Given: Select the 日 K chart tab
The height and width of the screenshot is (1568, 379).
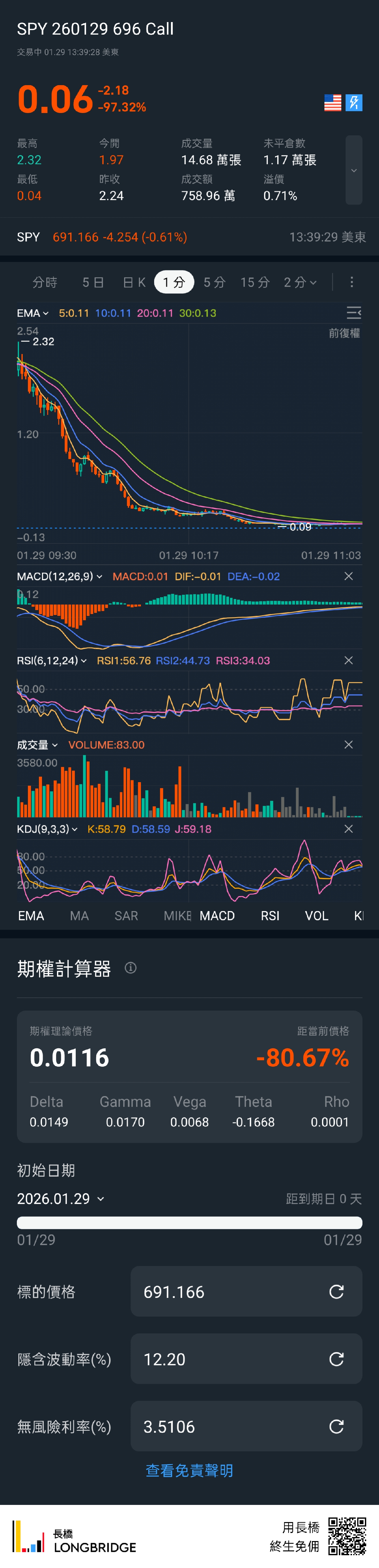Looking at the screenshot, I should coord(134,282).
